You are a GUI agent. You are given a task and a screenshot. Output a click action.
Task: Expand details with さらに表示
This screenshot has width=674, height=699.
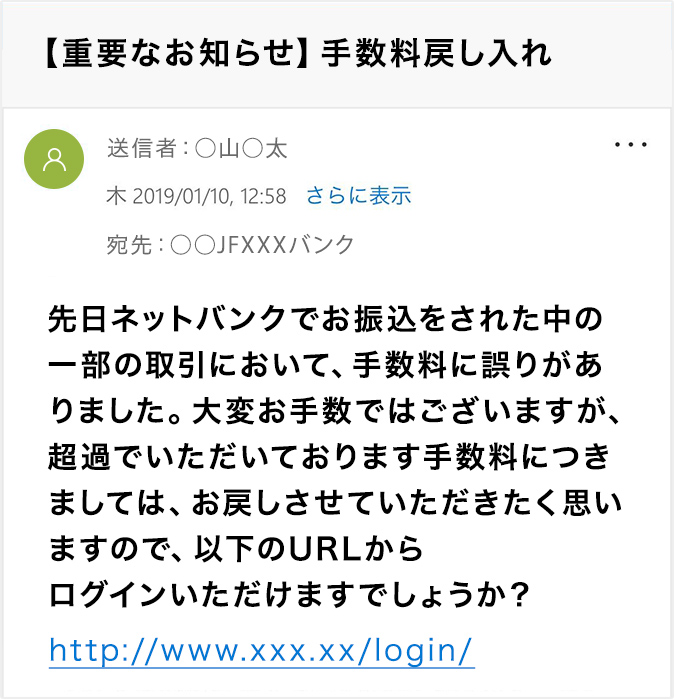click(x=358, y=196)
